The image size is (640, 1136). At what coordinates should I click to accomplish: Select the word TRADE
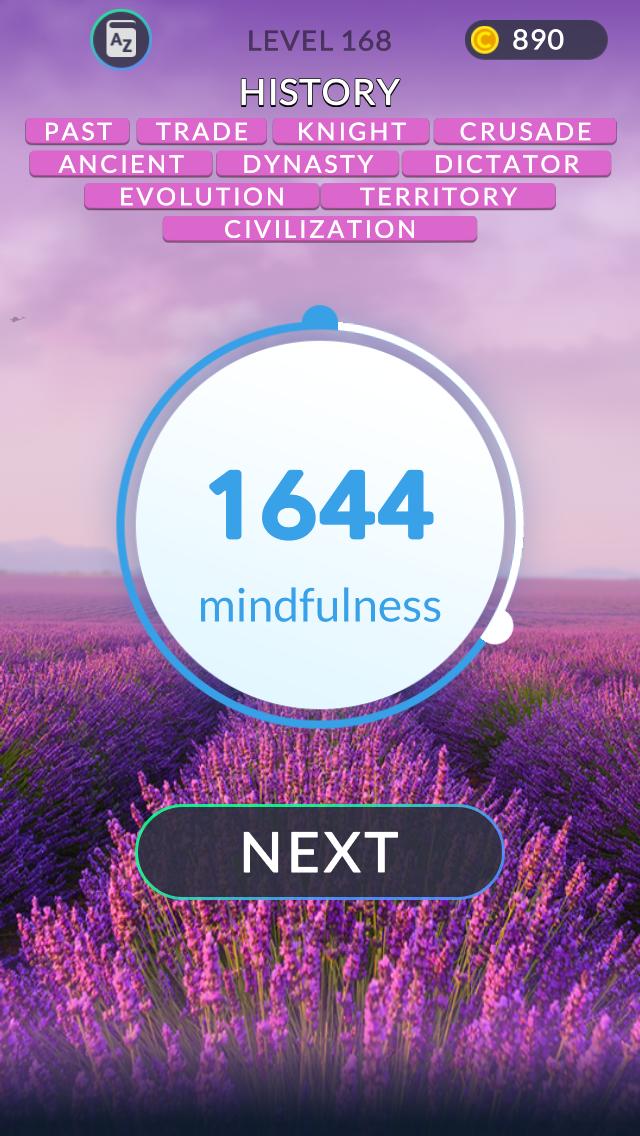point(202,132)
